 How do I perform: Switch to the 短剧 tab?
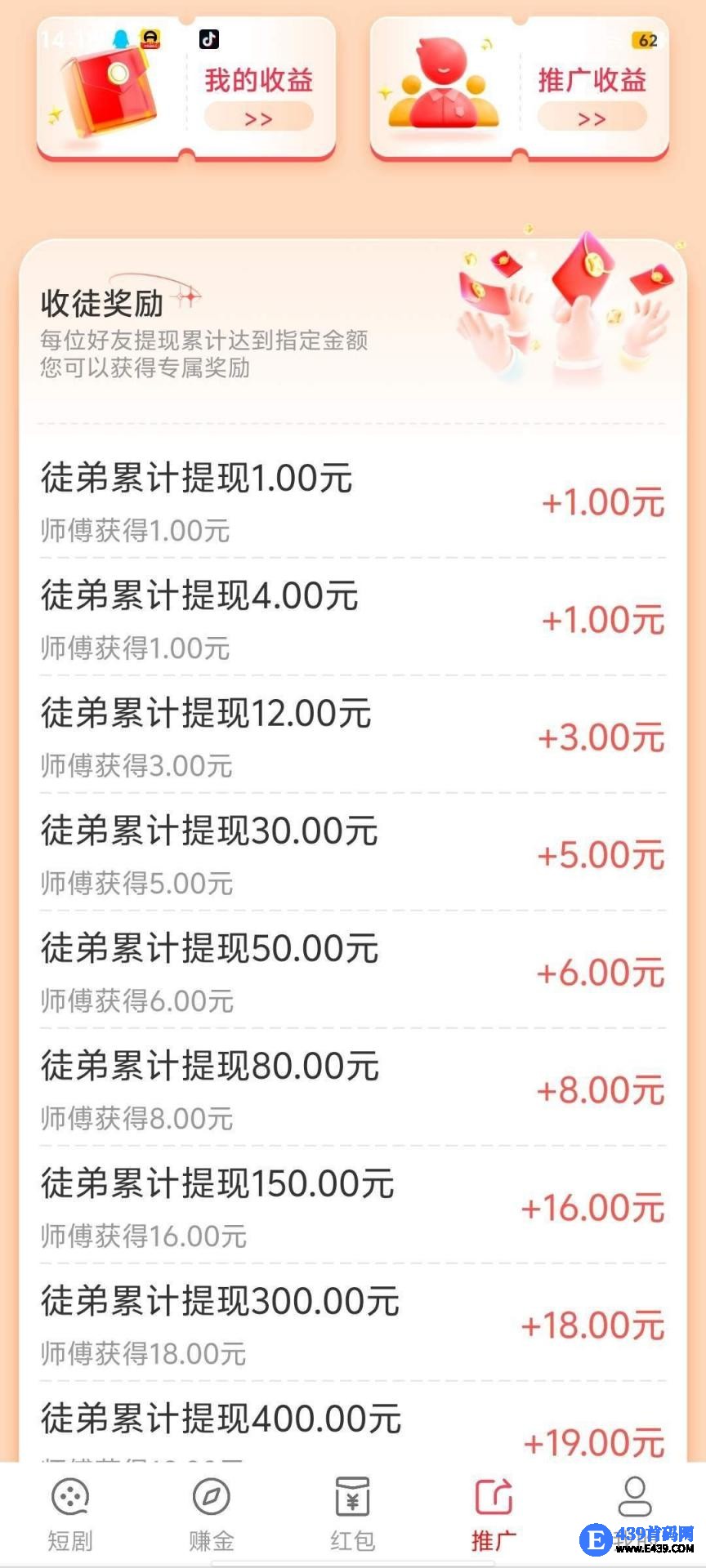(x=70, y=1513)
